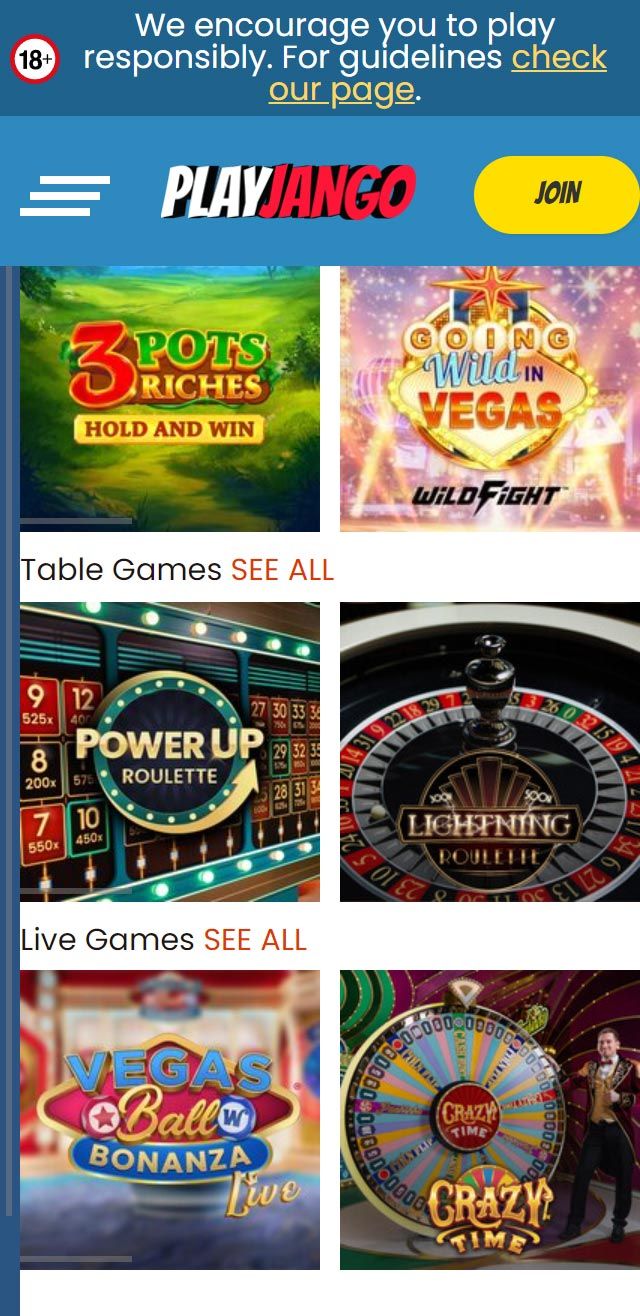
Task: Tap the yellow JOIN button
Action: pos(556,194)
